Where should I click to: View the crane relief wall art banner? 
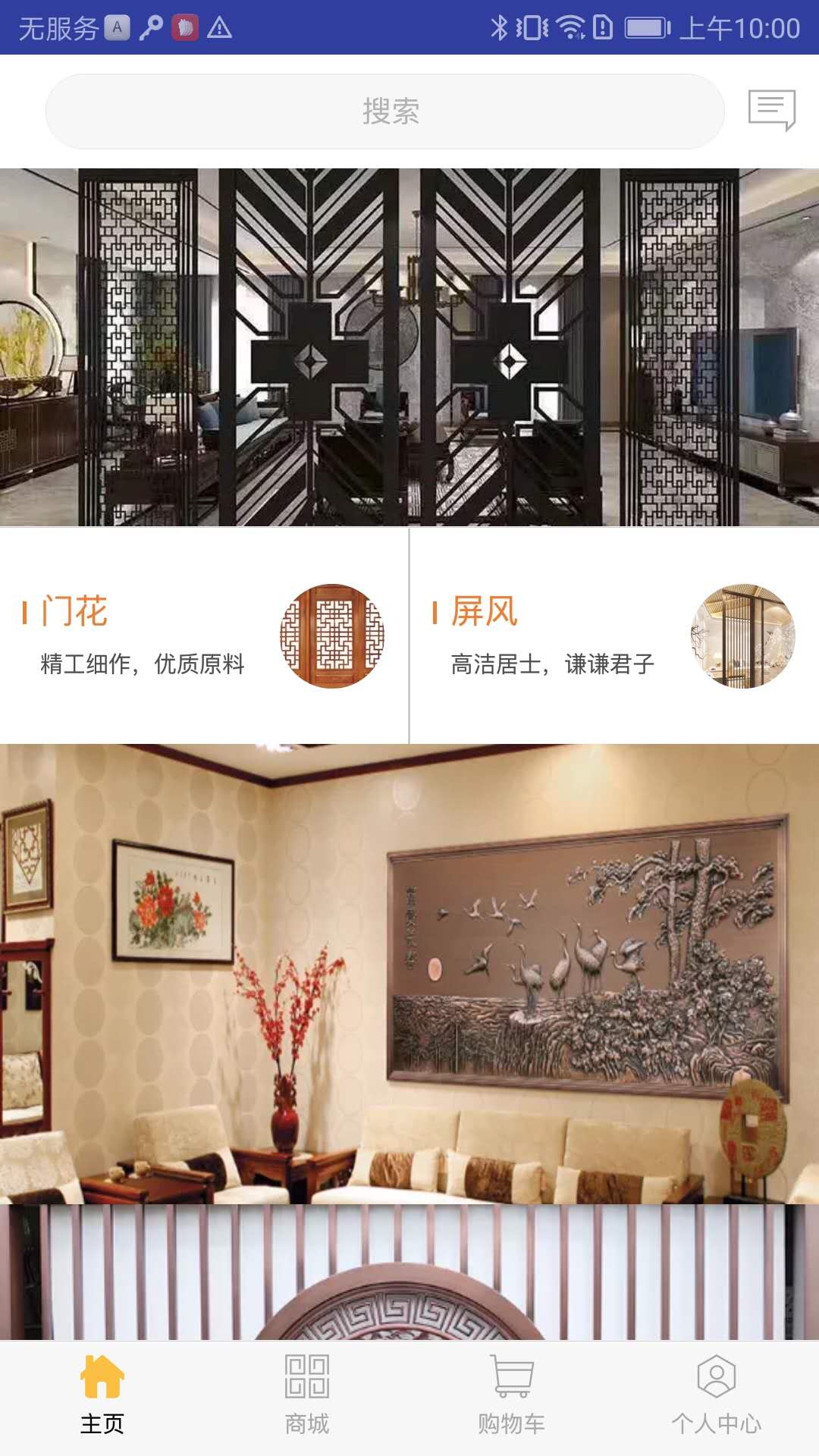click(409, 974)
